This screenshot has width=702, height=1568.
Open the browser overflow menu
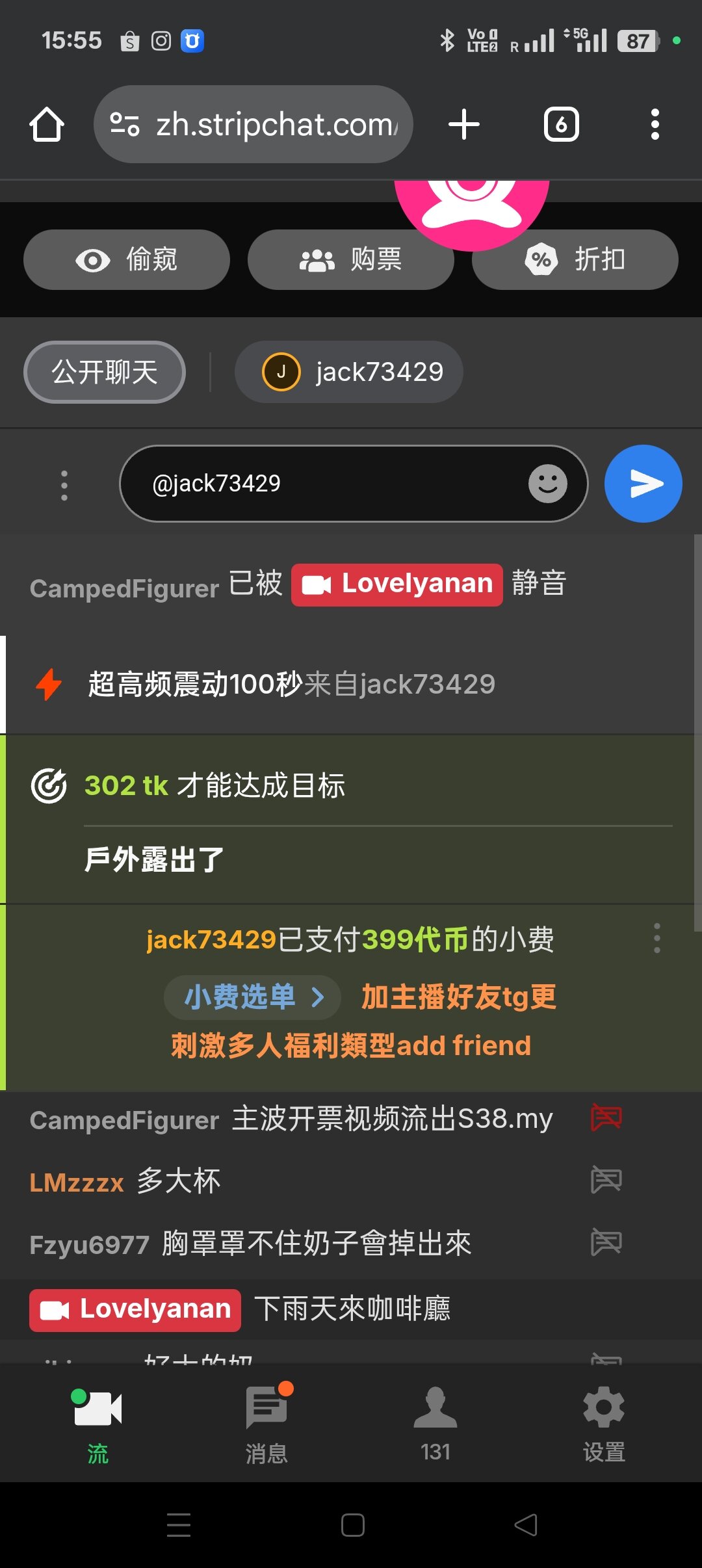click(x=655, y=124)
